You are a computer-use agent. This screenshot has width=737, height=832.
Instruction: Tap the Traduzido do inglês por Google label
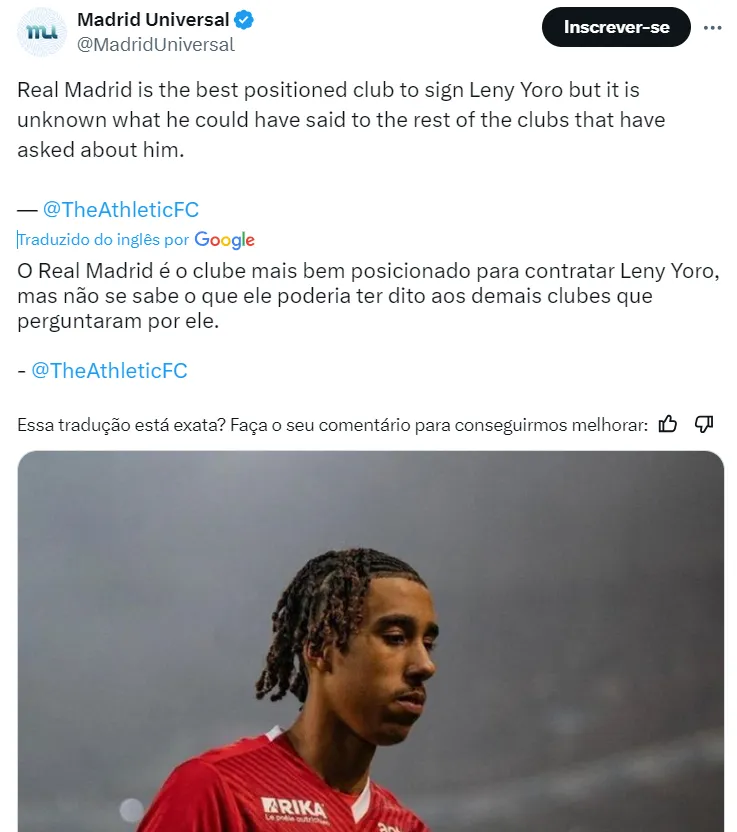pos(136,240)
